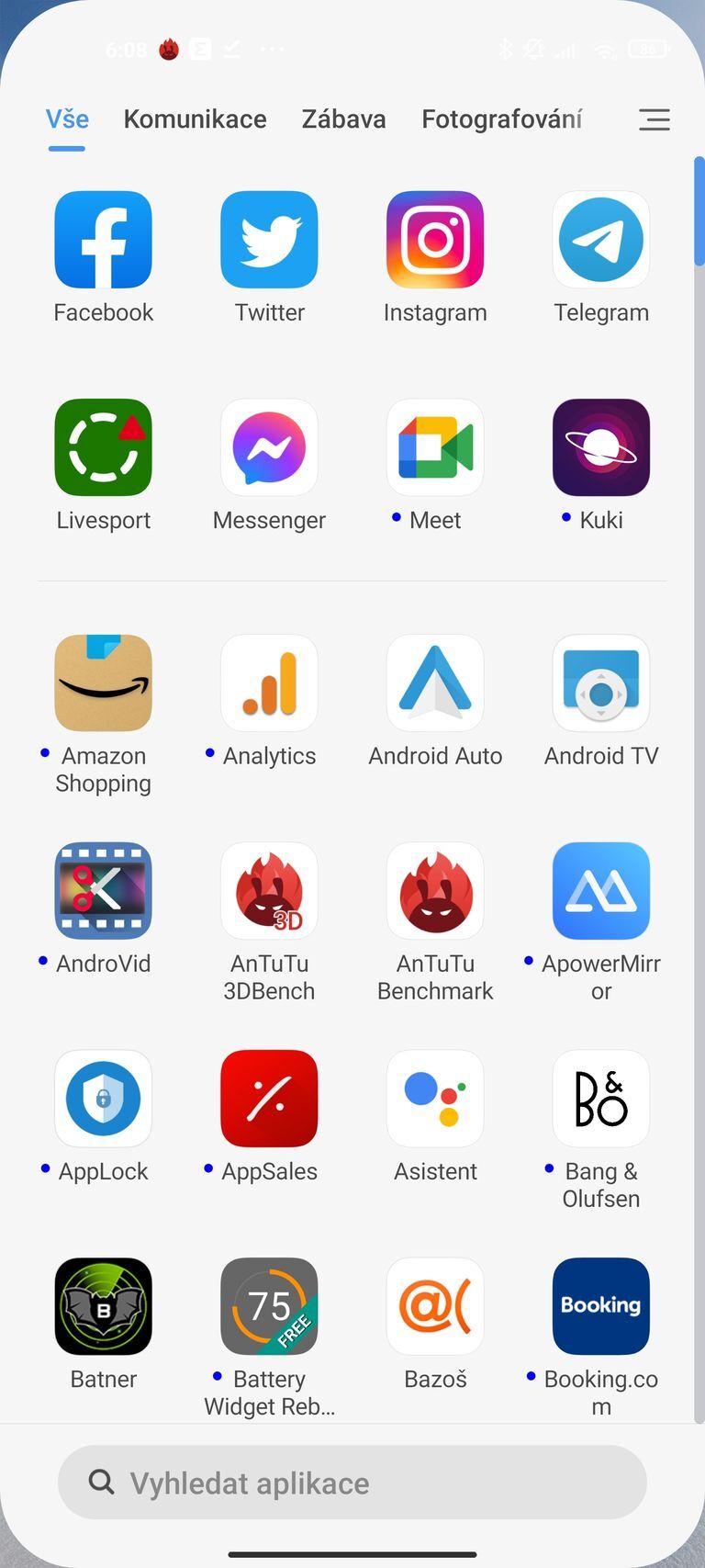705x1568 pixels.
Task: Open the Bazoš marketplace app
Action: [435, 1306]
